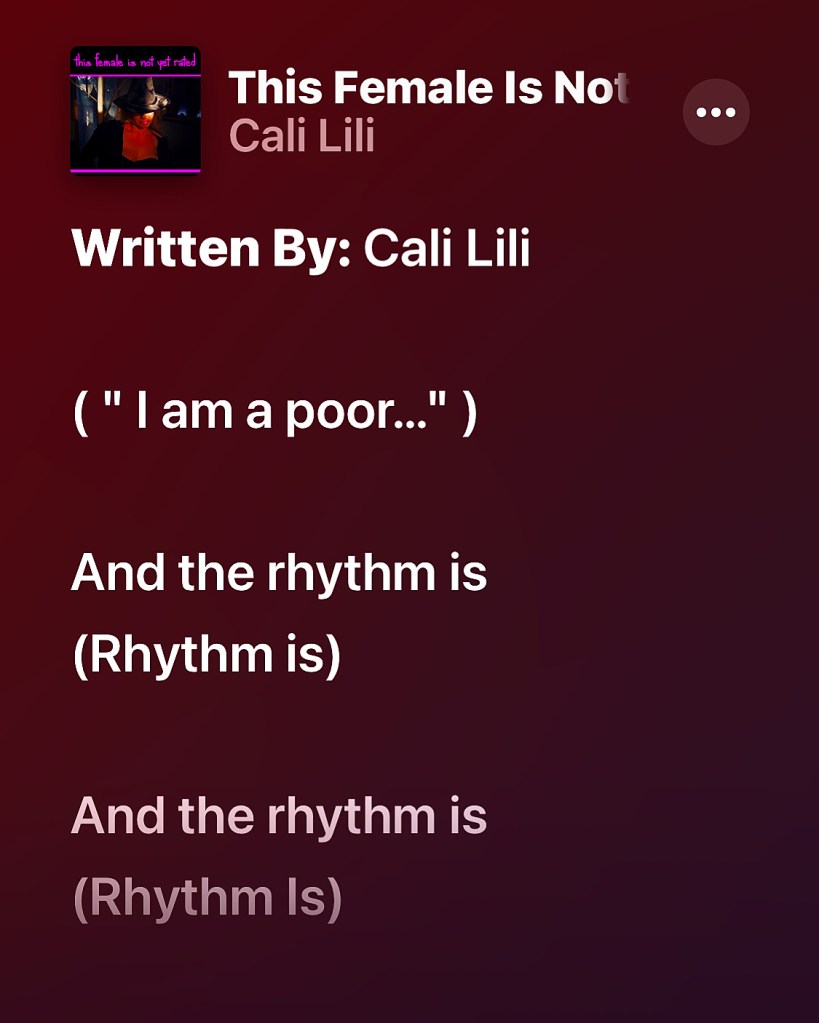
Task: Open the three-dot more options menu
Action: pyautogui.click(x=716, y=112)
